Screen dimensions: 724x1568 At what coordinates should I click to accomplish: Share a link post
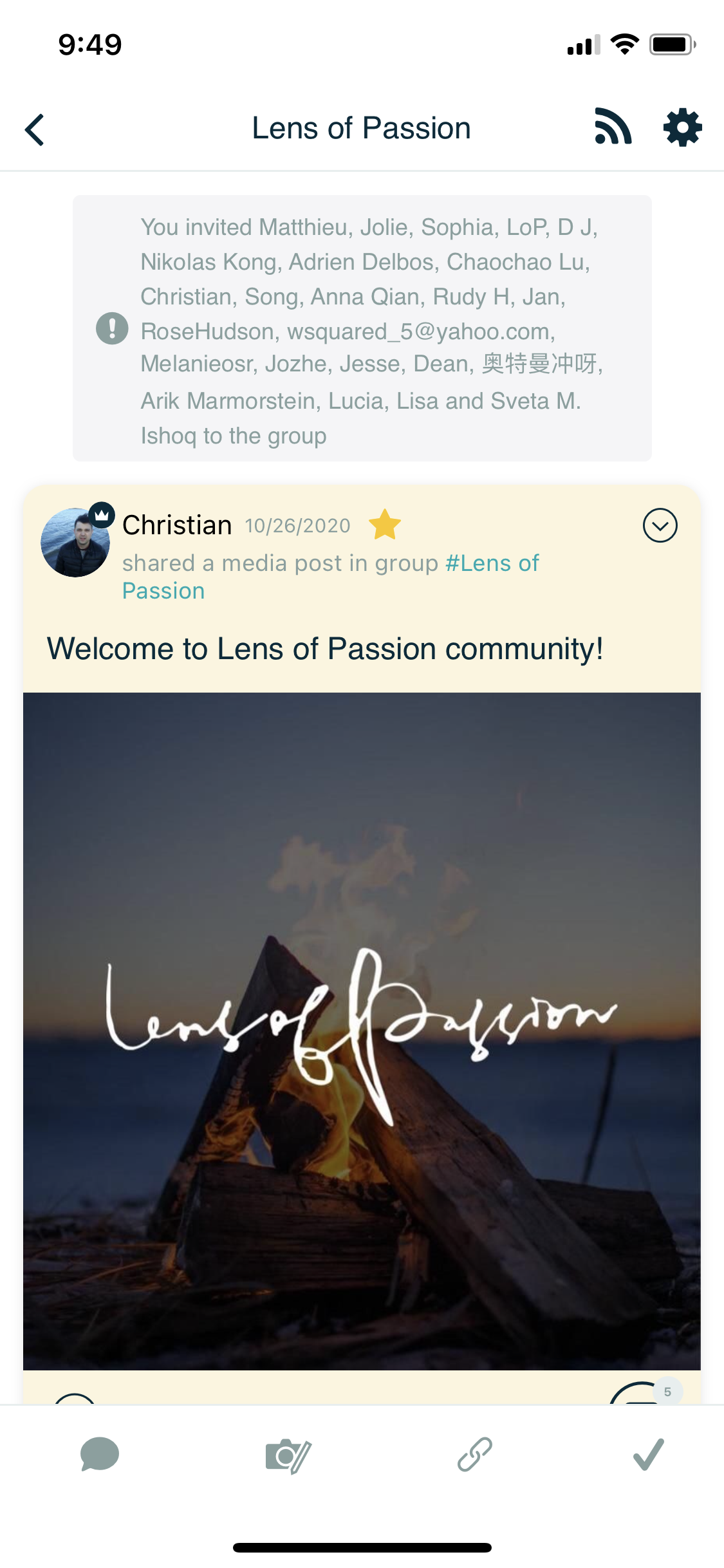pos(474,1455)
